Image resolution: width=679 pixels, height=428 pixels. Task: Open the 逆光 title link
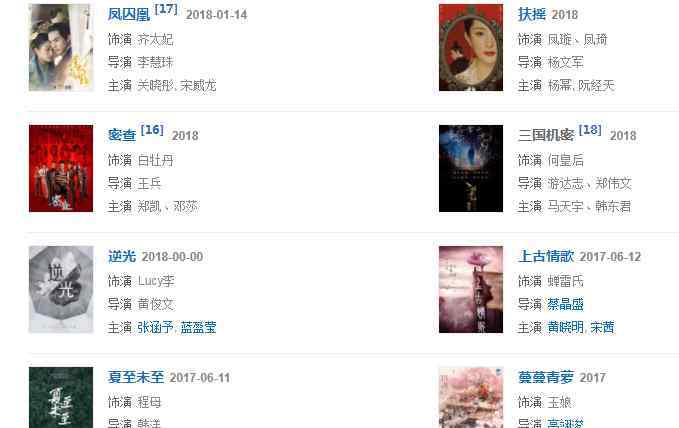pyautogui.click(x=122, y=256)
